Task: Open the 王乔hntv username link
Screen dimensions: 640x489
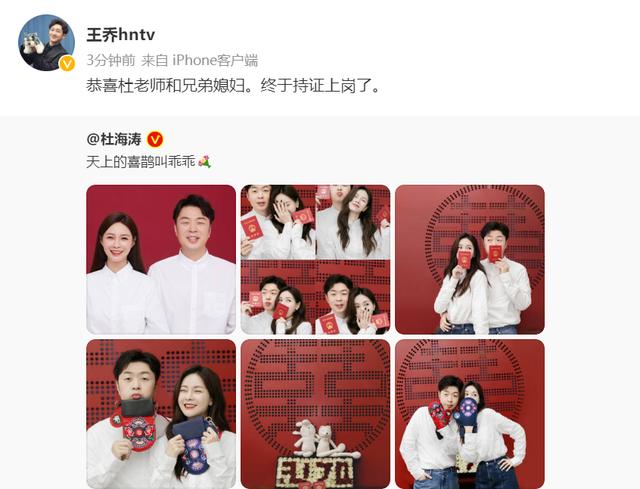Action: 125,36
